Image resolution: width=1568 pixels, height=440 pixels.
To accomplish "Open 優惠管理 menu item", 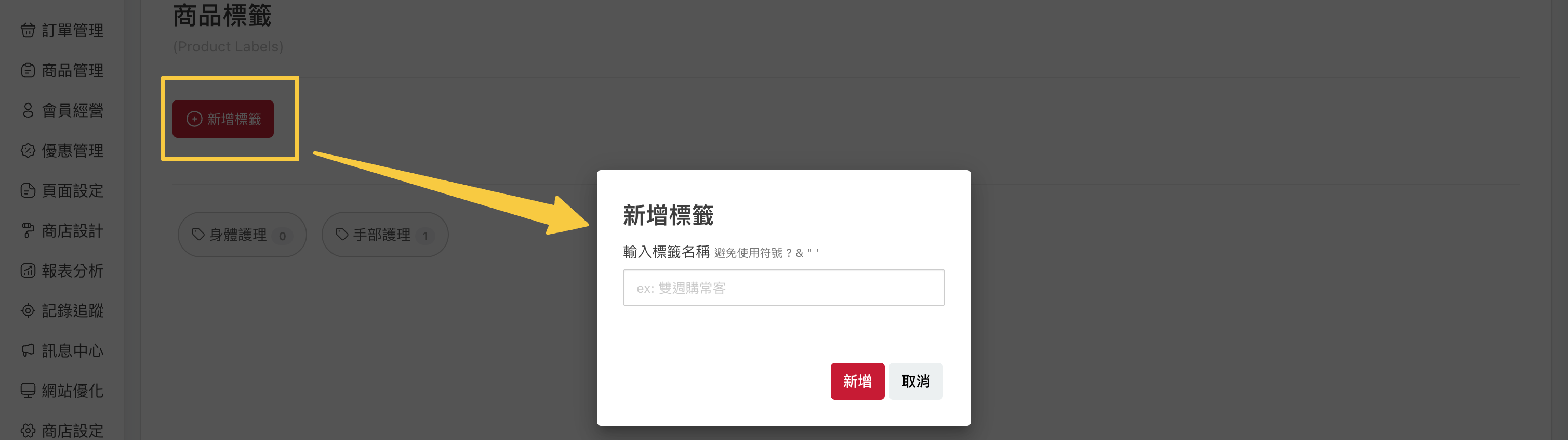I will click(x=62, y=150).
